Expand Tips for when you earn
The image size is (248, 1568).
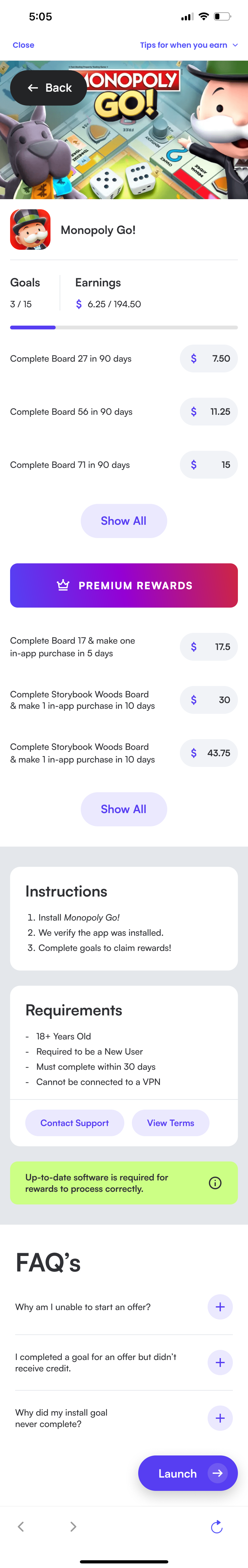[188, 45]
